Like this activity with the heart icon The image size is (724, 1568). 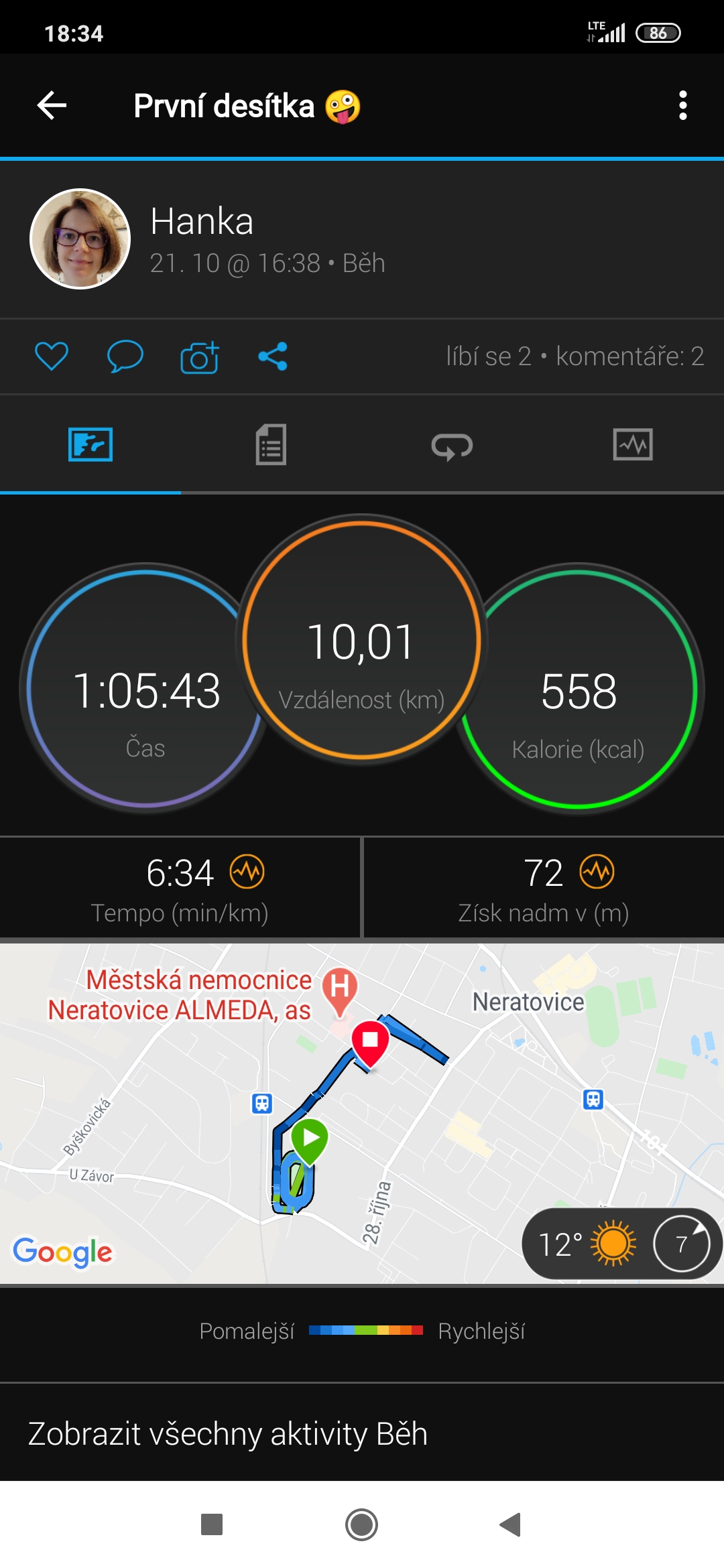52,356
